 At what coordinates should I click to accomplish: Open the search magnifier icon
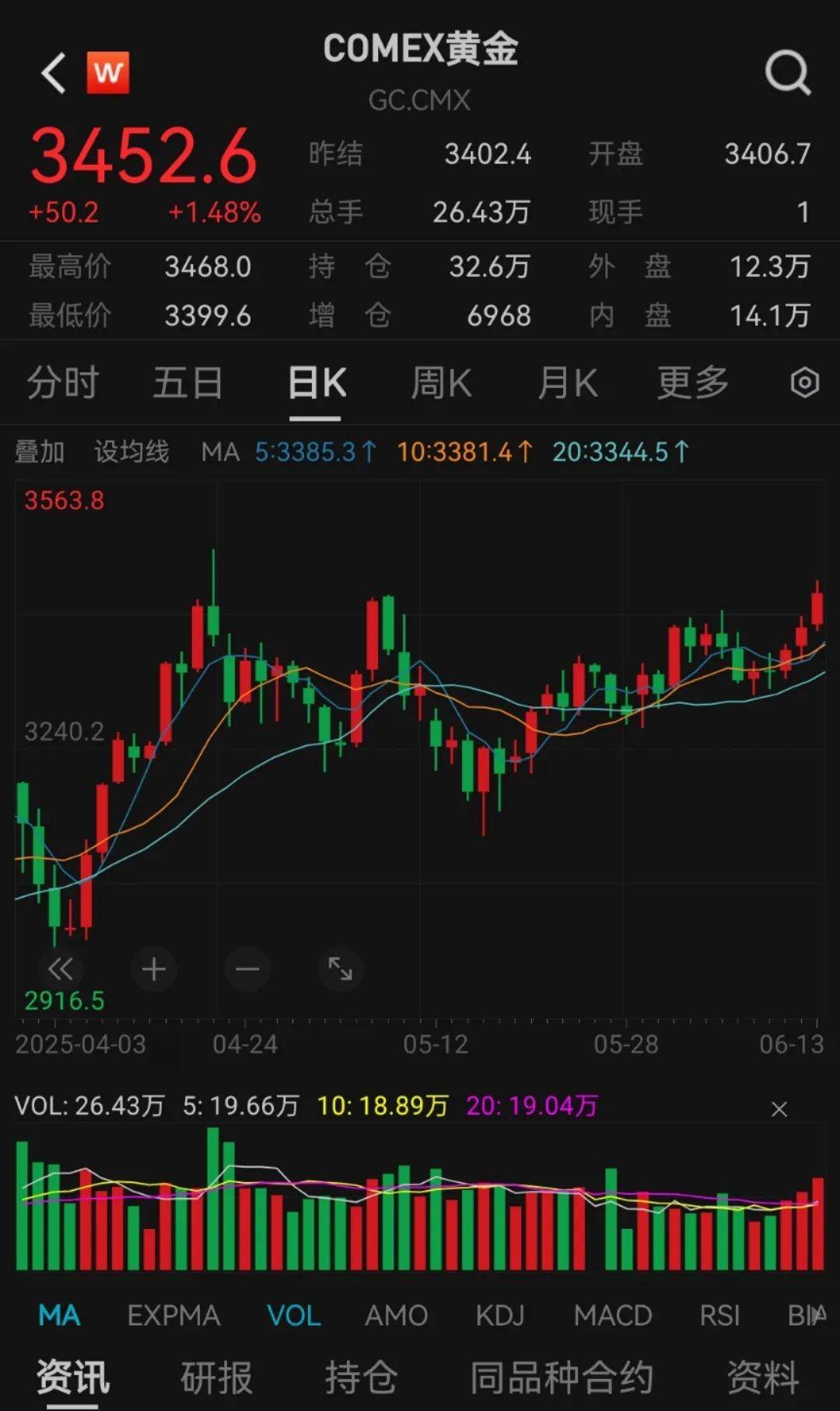(x=788, y=73)
